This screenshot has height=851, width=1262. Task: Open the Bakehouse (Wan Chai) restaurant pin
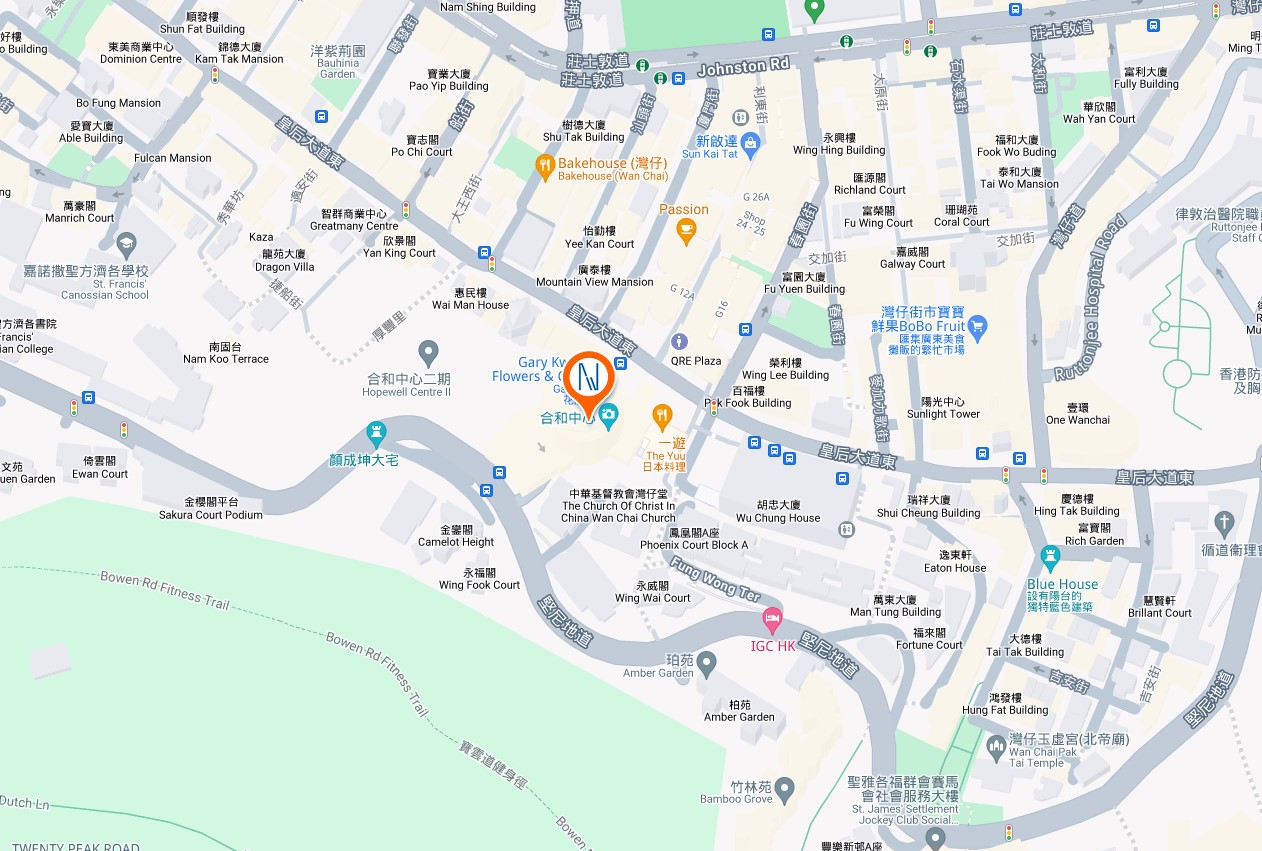[x=544, y=167]
